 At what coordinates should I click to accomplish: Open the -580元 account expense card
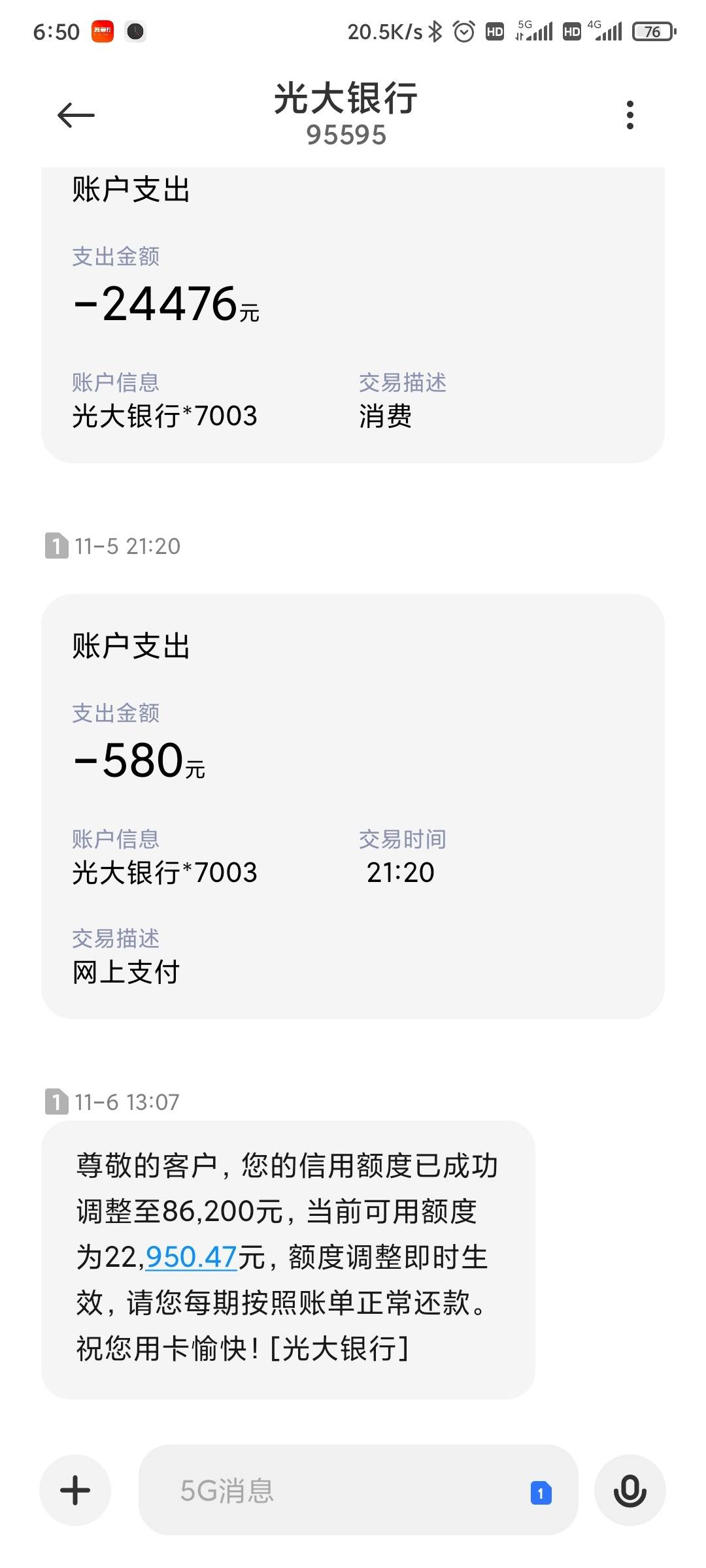[x=353, y=806]
